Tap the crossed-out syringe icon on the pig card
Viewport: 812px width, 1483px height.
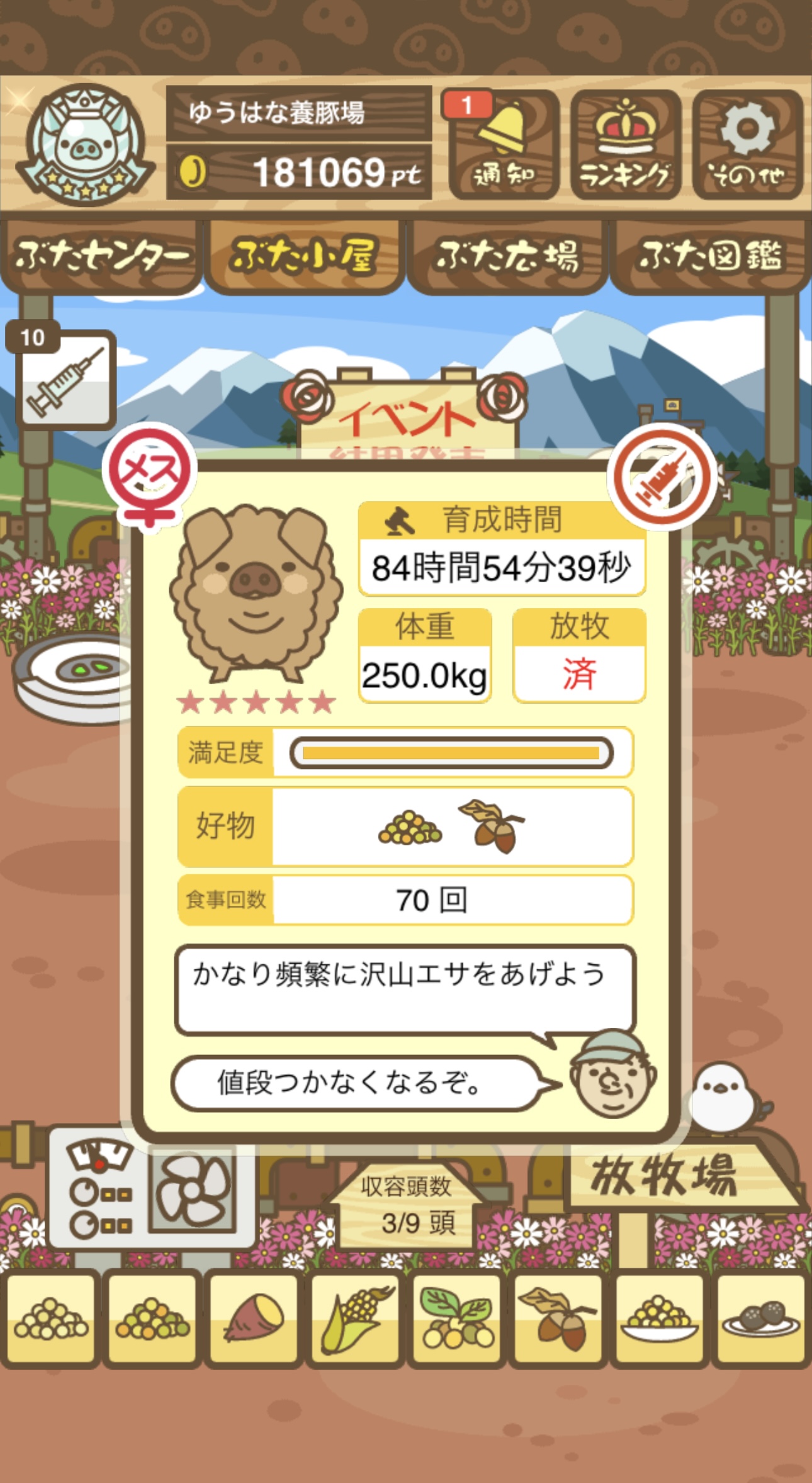coord(661,478)
